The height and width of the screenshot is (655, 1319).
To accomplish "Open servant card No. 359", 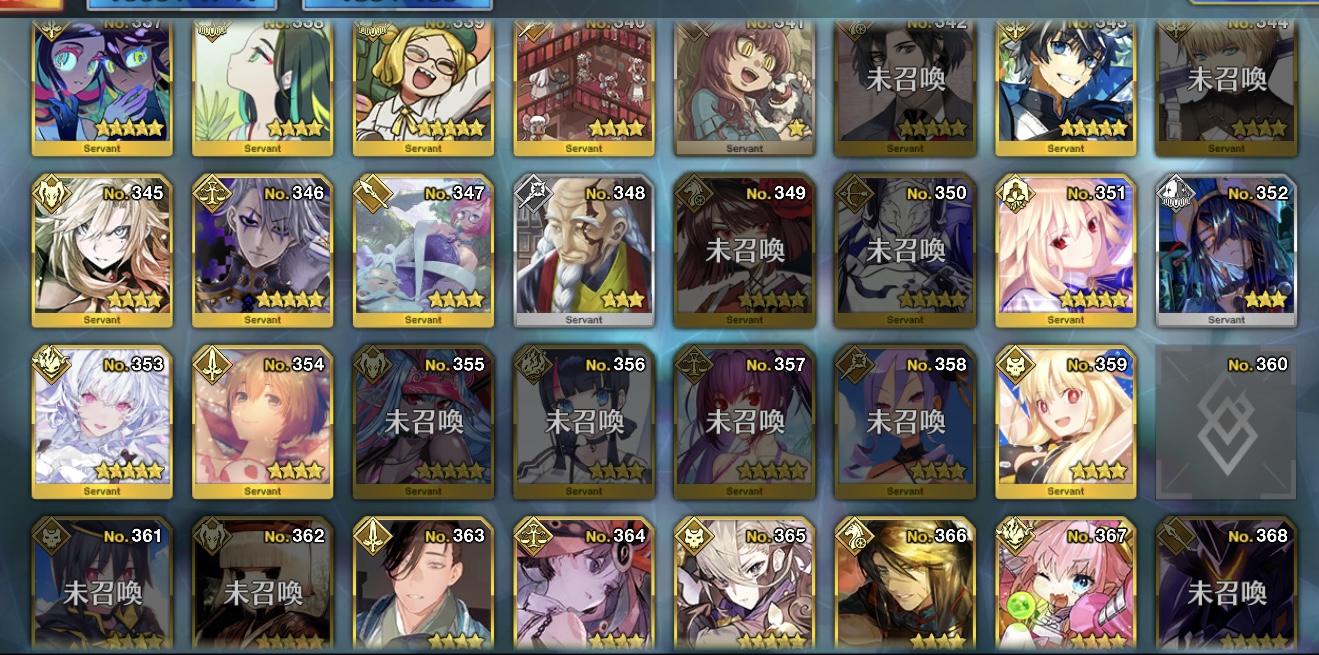I will (1065, 423).
